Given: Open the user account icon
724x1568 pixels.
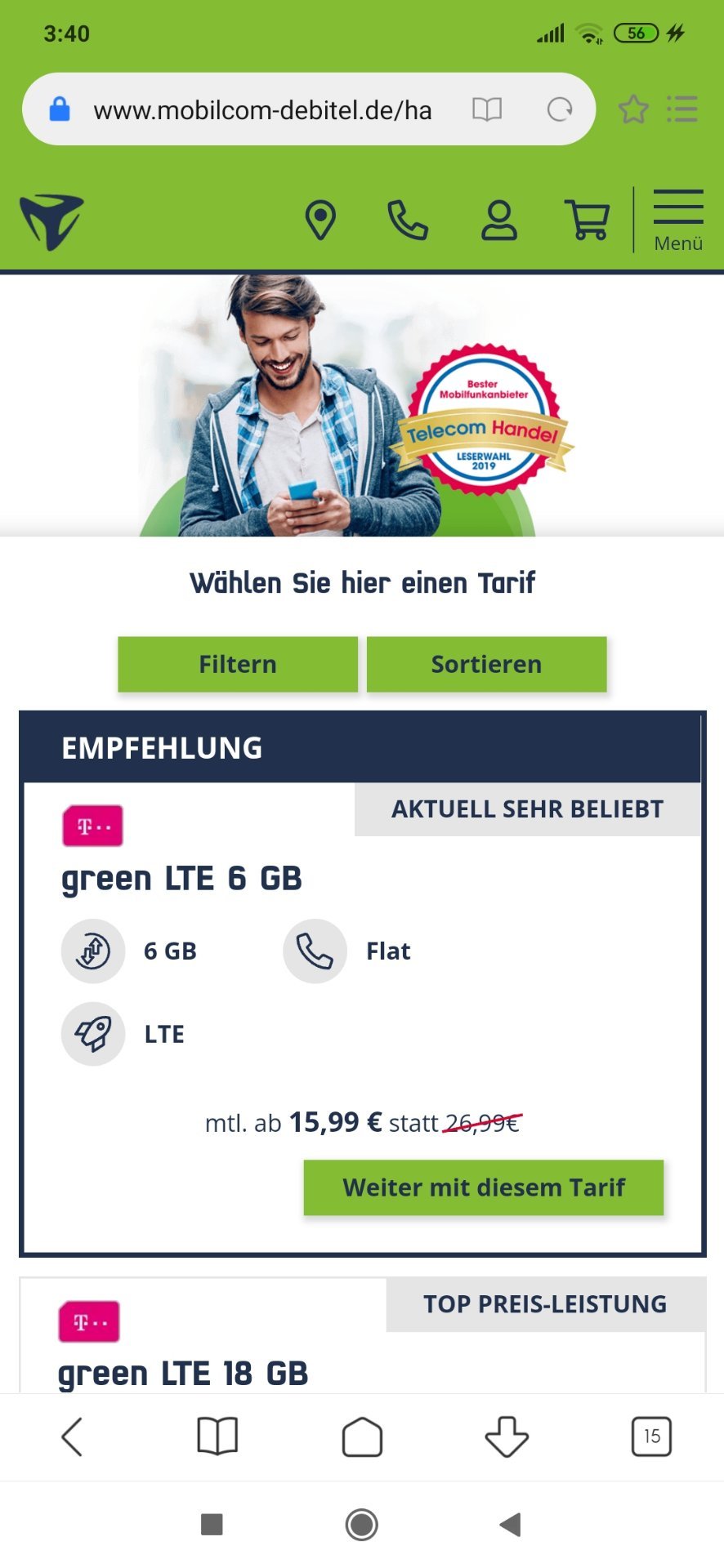Looking at the screenshot, I should tap(499, 220).
